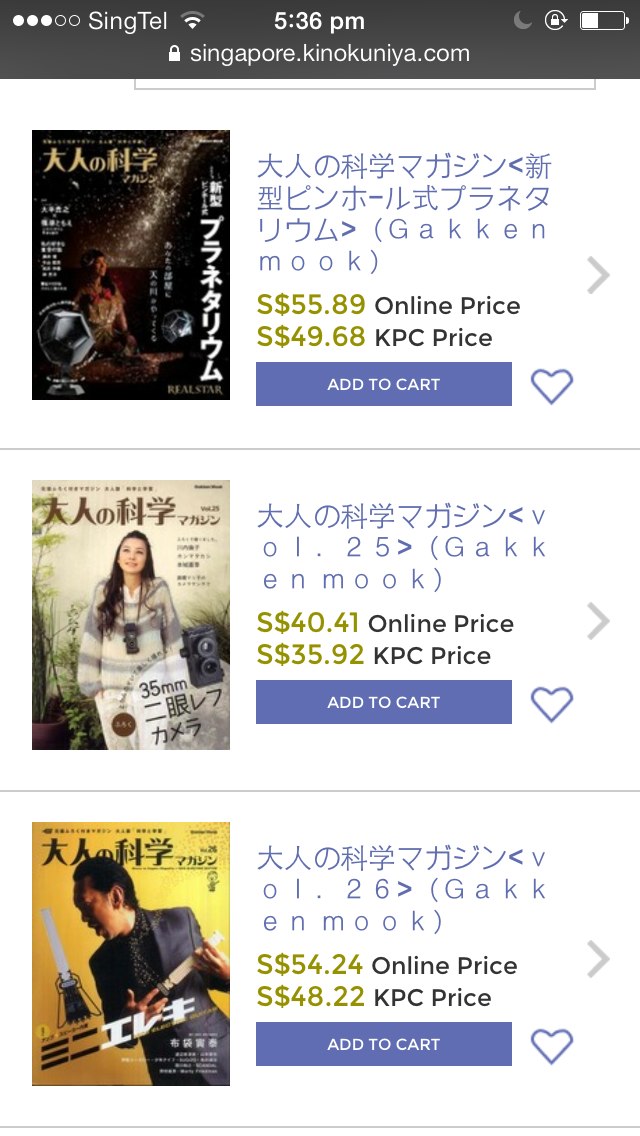Expand the vol. 25 listing chevron

(x=598, y=620)
